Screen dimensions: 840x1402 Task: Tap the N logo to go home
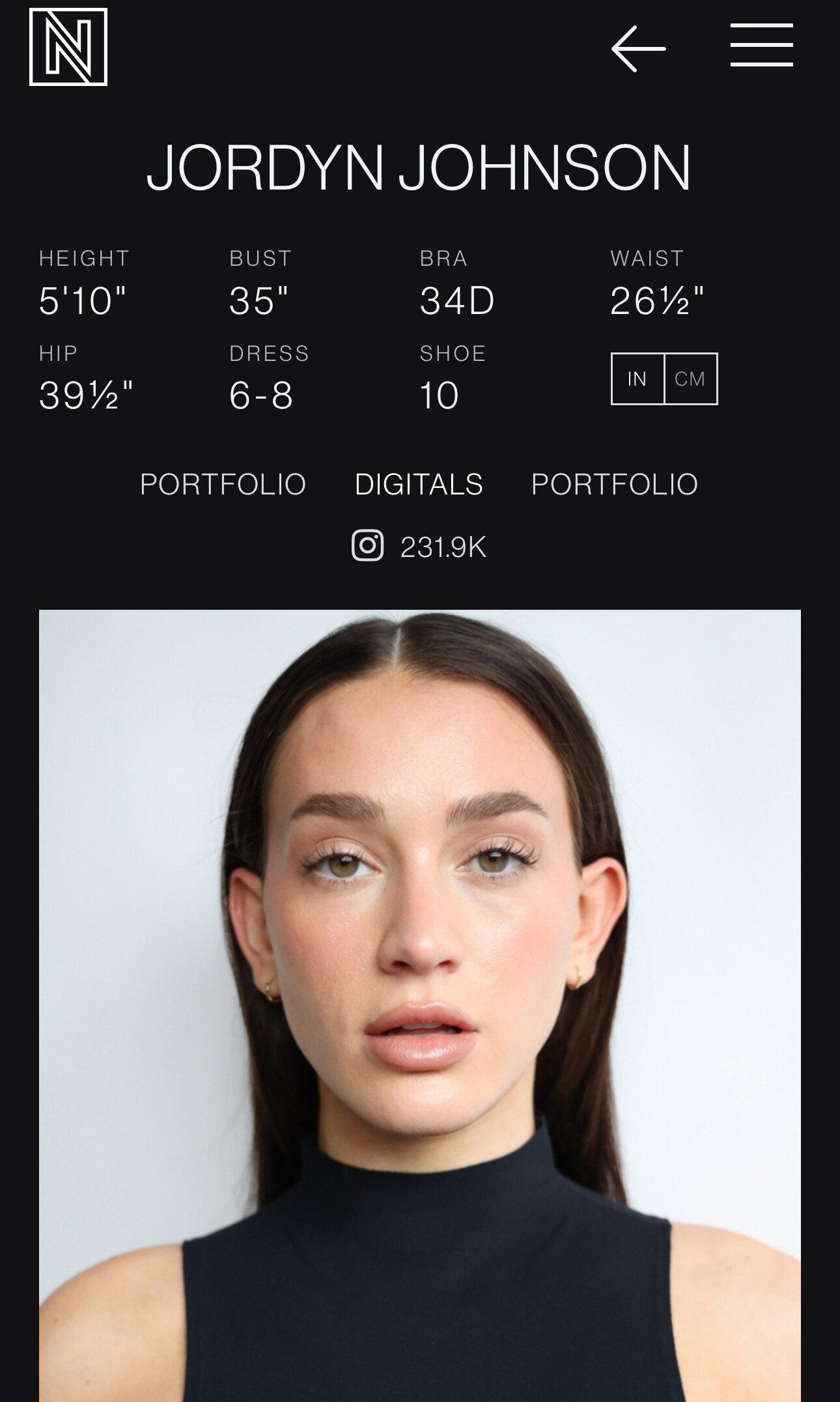tap(68, 47)
